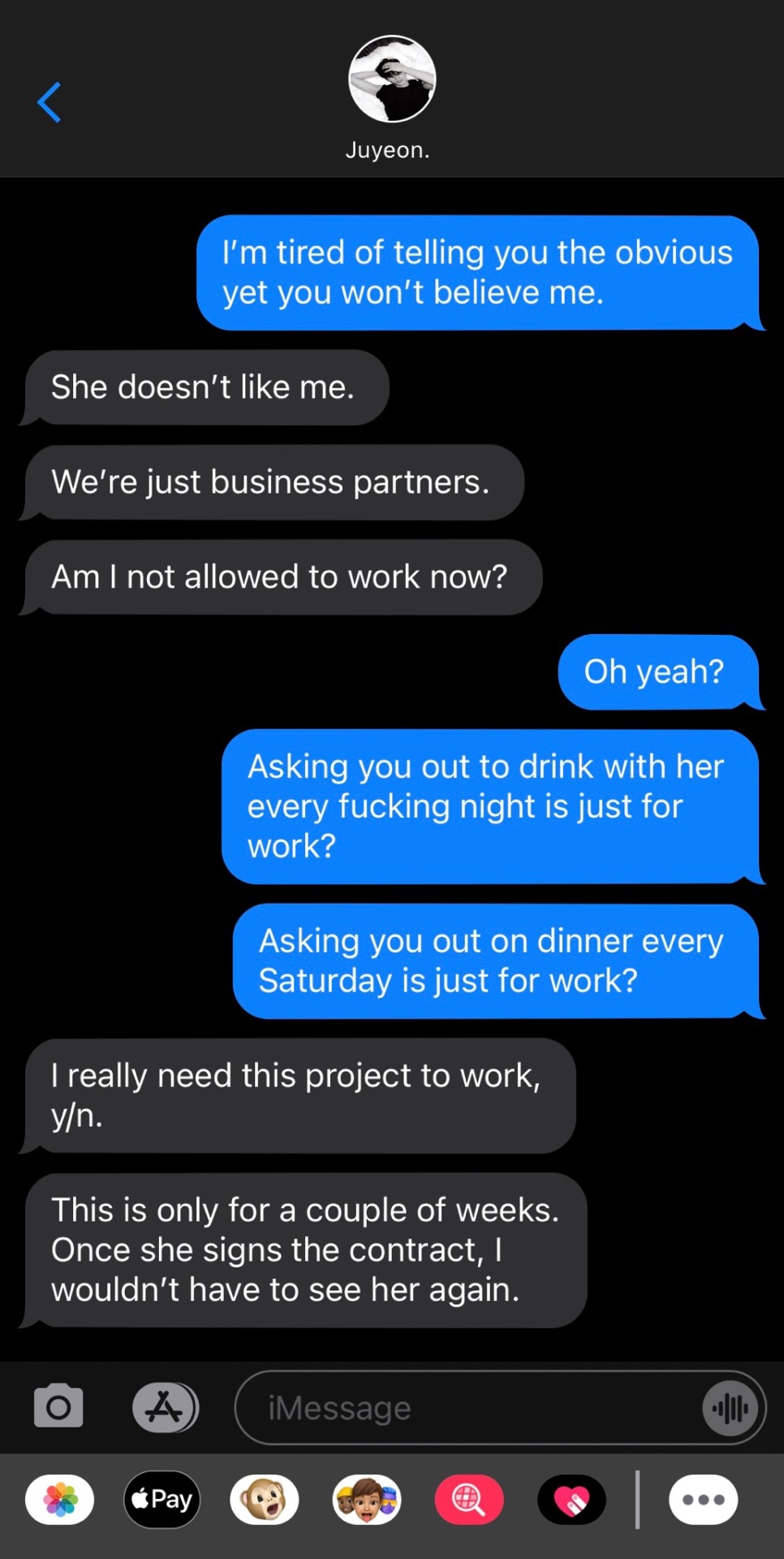Image resolution: width=784 pixels, height=1559 pixels.
Task: Record an audio message
Action: tap(730, 1408)
